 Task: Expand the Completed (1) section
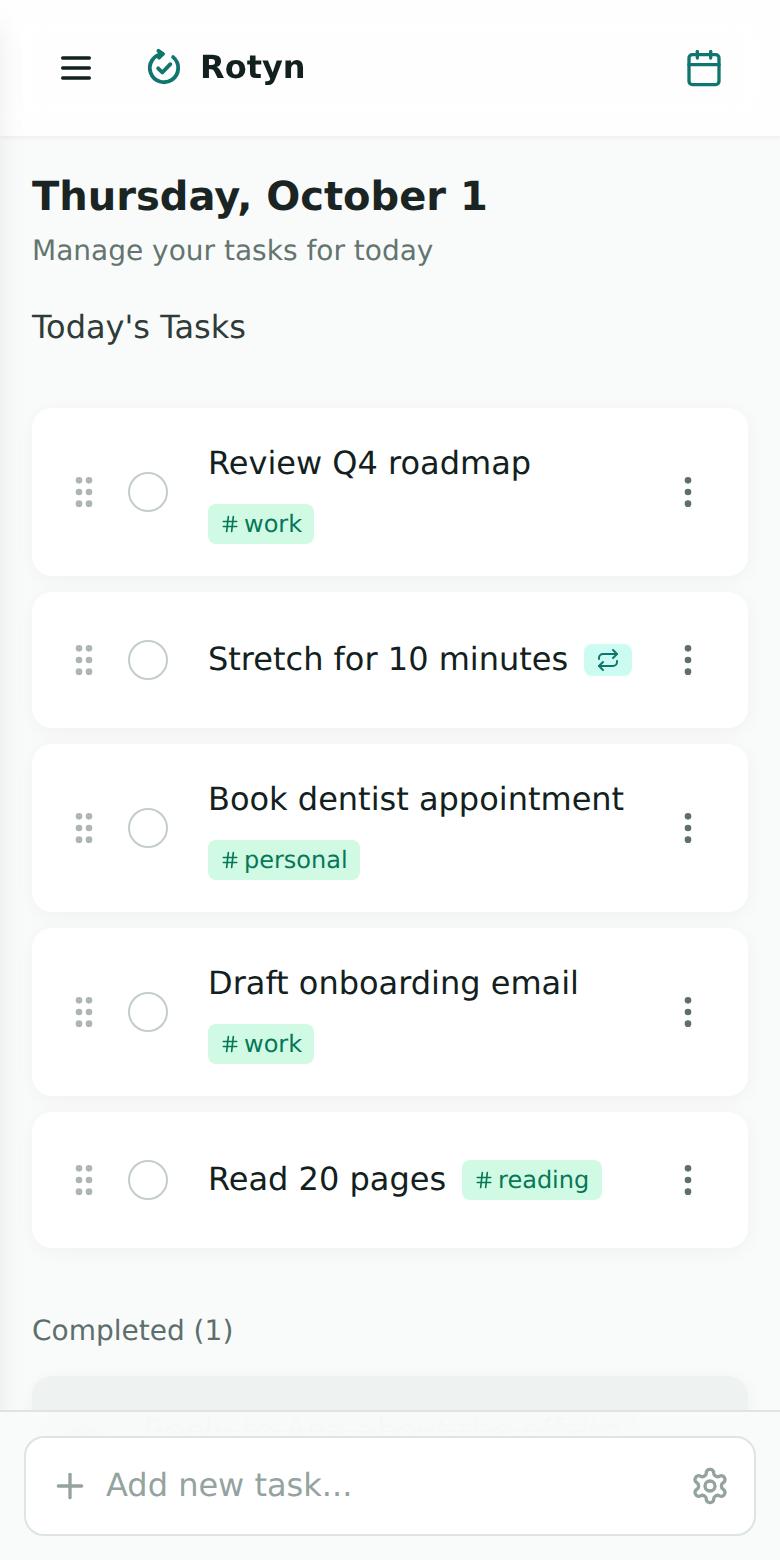[x=132, y=1330]
